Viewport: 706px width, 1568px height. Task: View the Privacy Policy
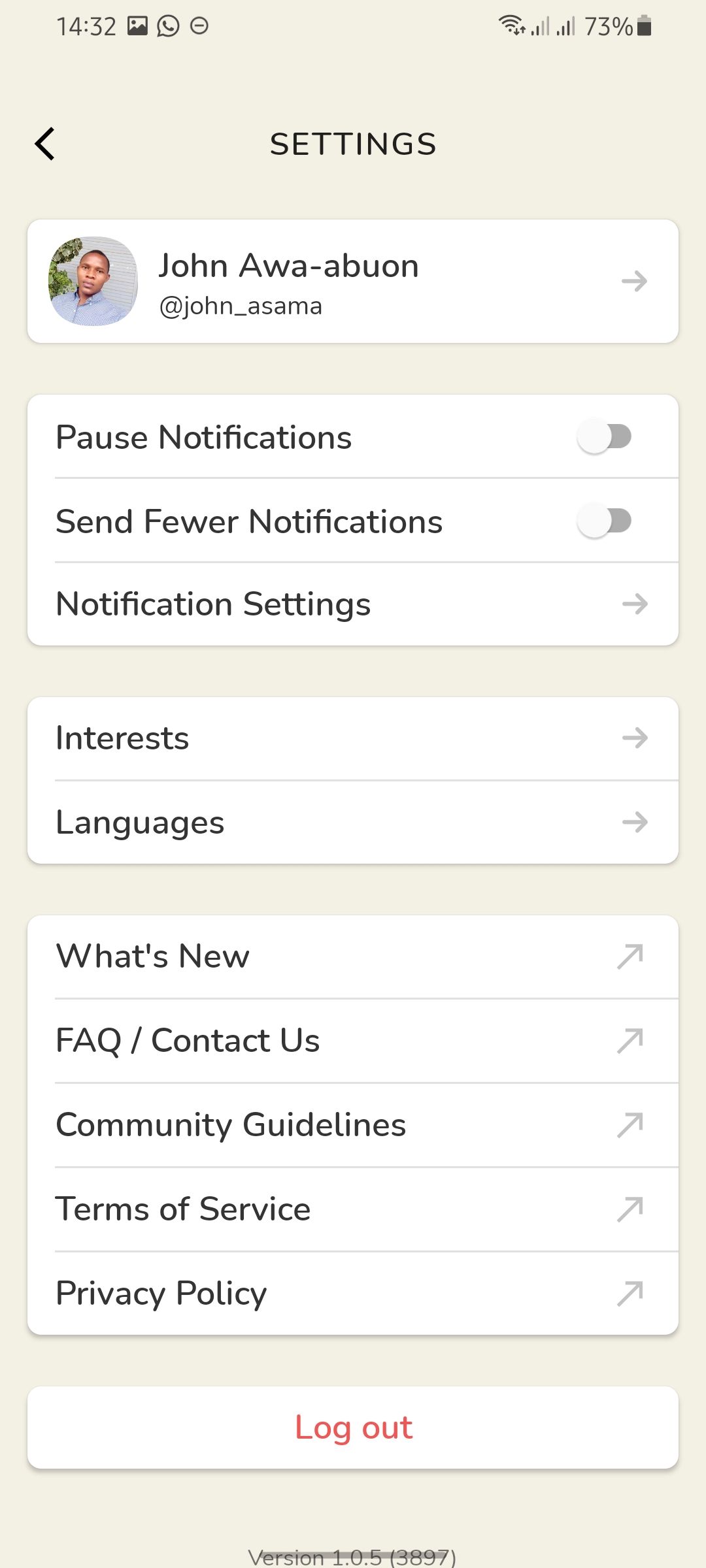[x=353, y=1294]
